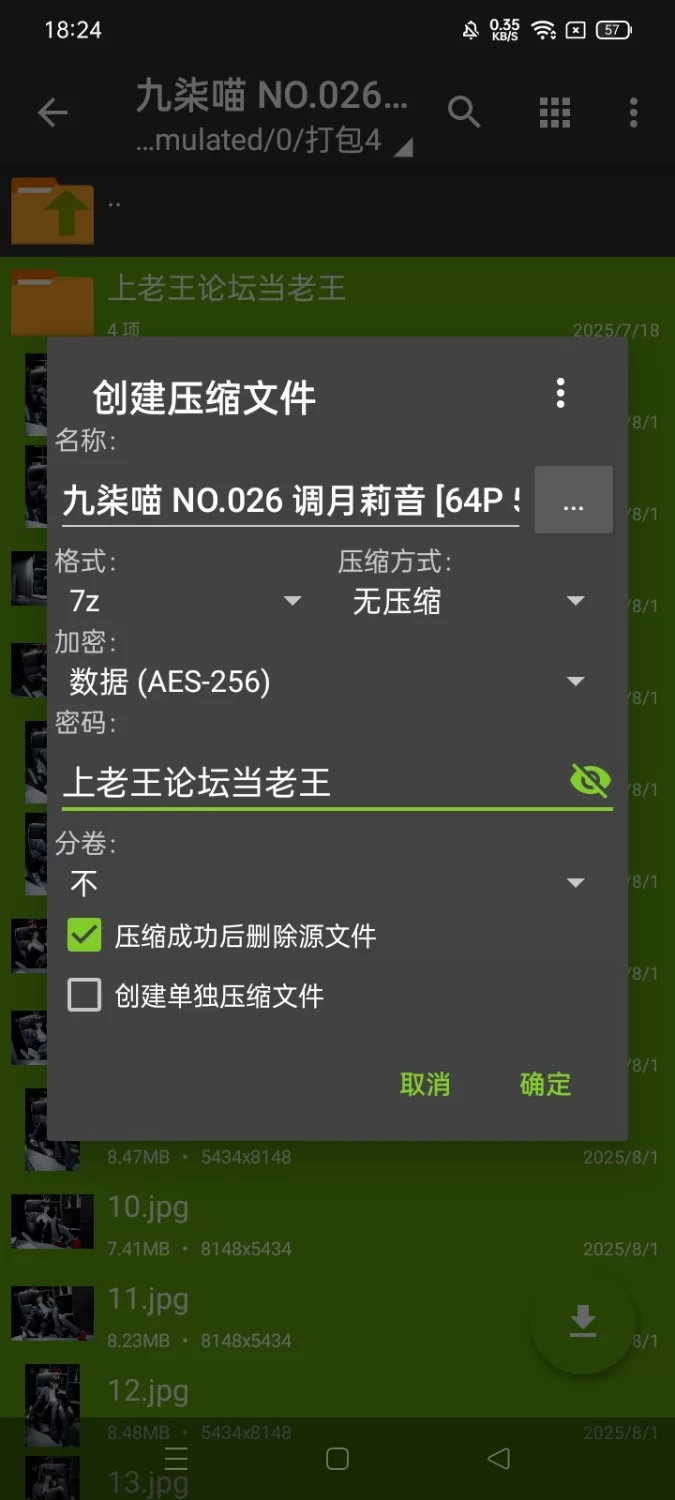Tap the system back navigation button

(x=498, y=1459)
